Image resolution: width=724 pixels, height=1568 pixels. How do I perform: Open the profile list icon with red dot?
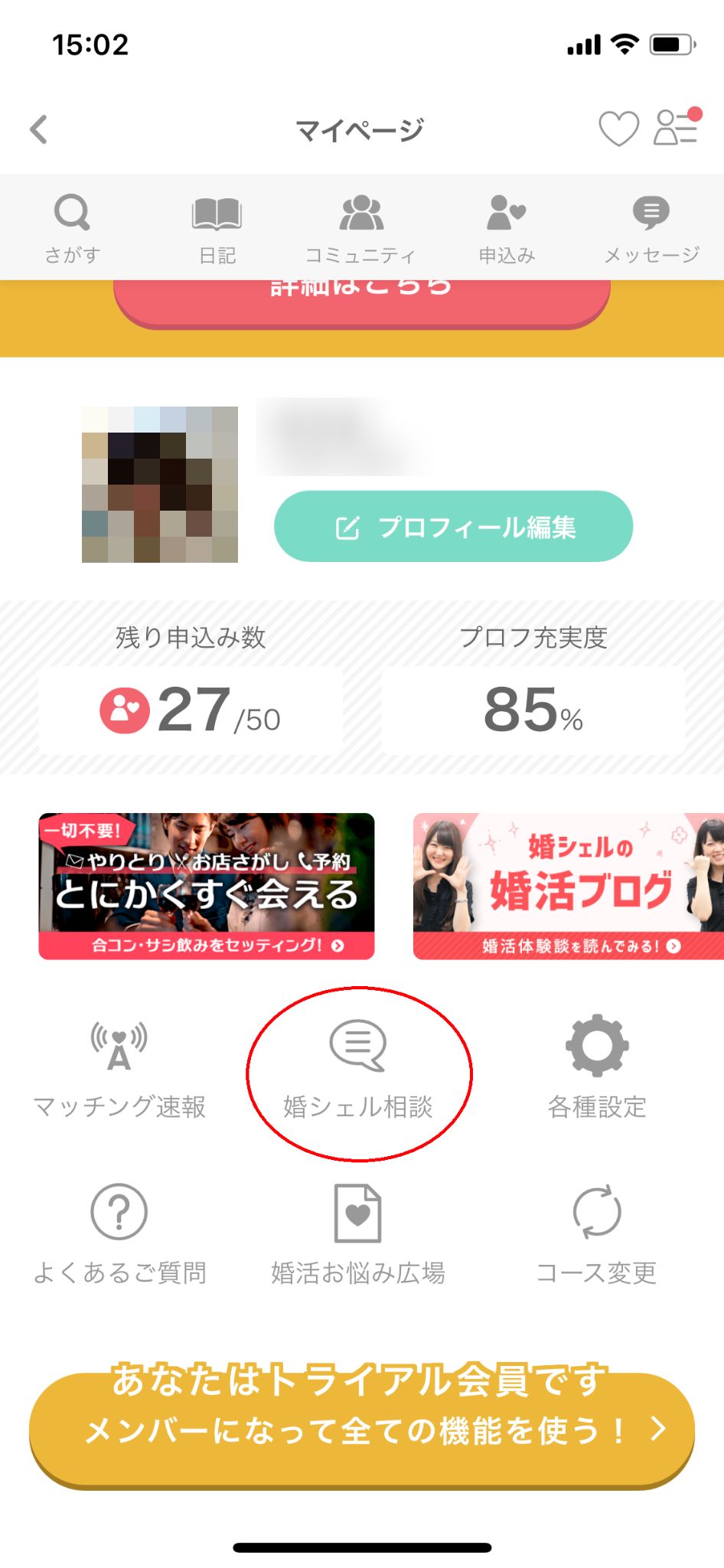click(x=676, y=127)
